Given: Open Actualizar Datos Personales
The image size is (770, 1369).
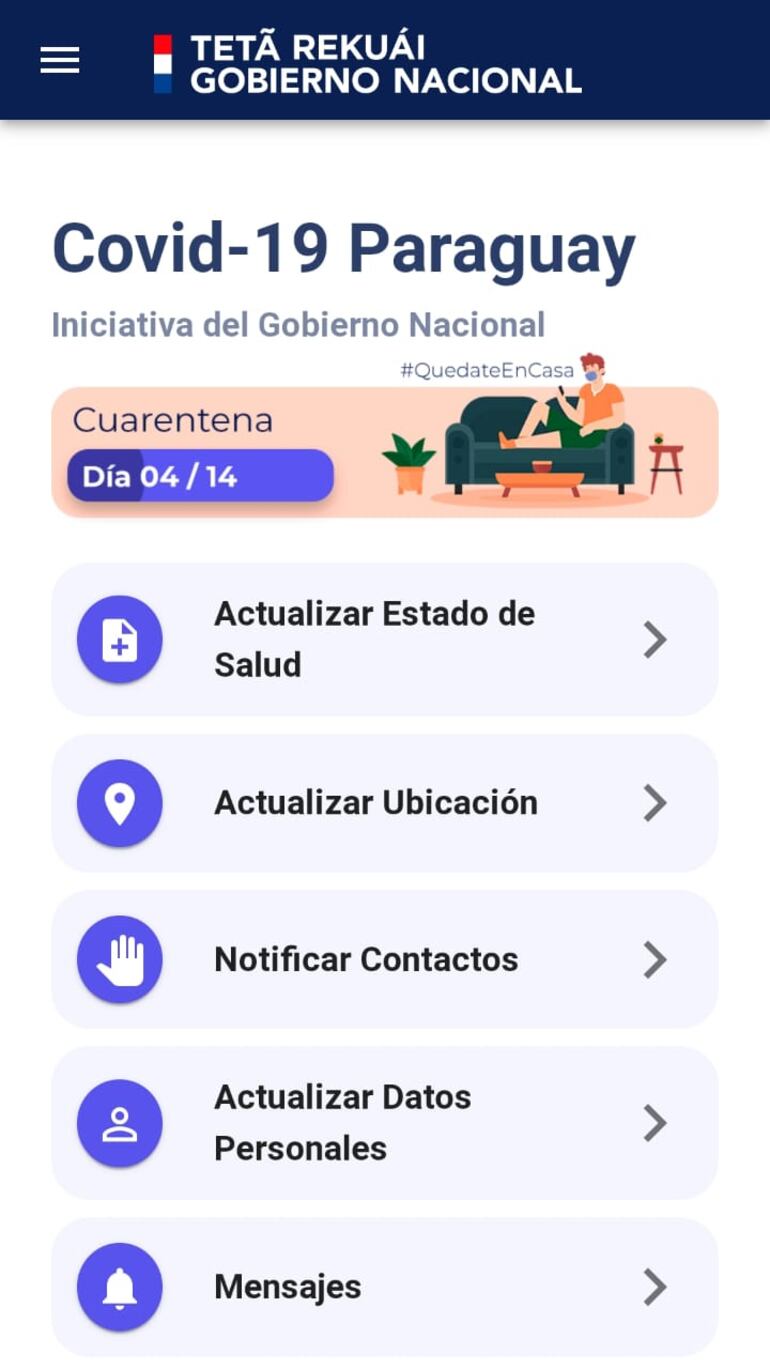Looking at the screenshot, I should pos(384,1123).
